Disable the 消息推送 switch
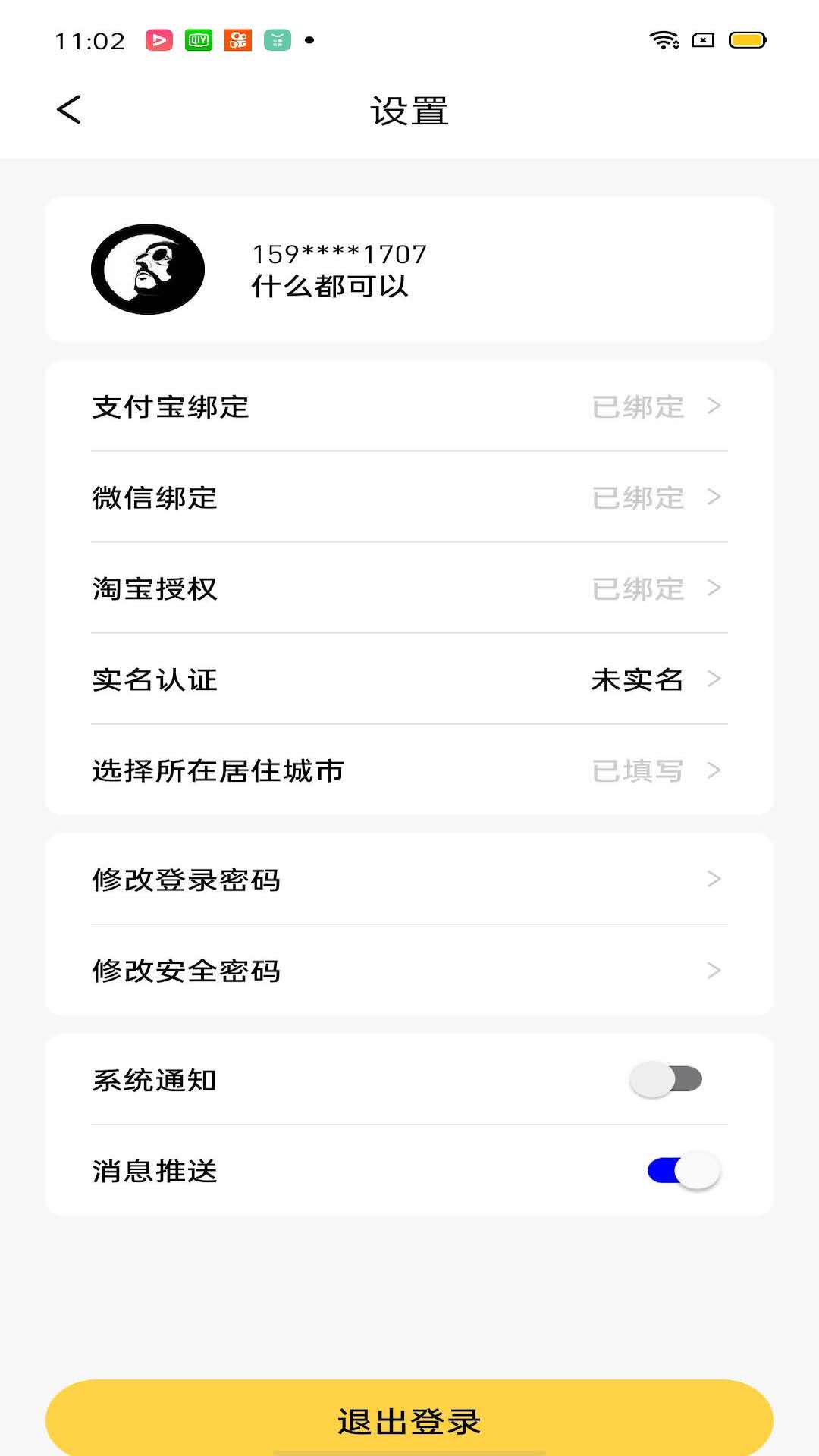 (682, 1171)
